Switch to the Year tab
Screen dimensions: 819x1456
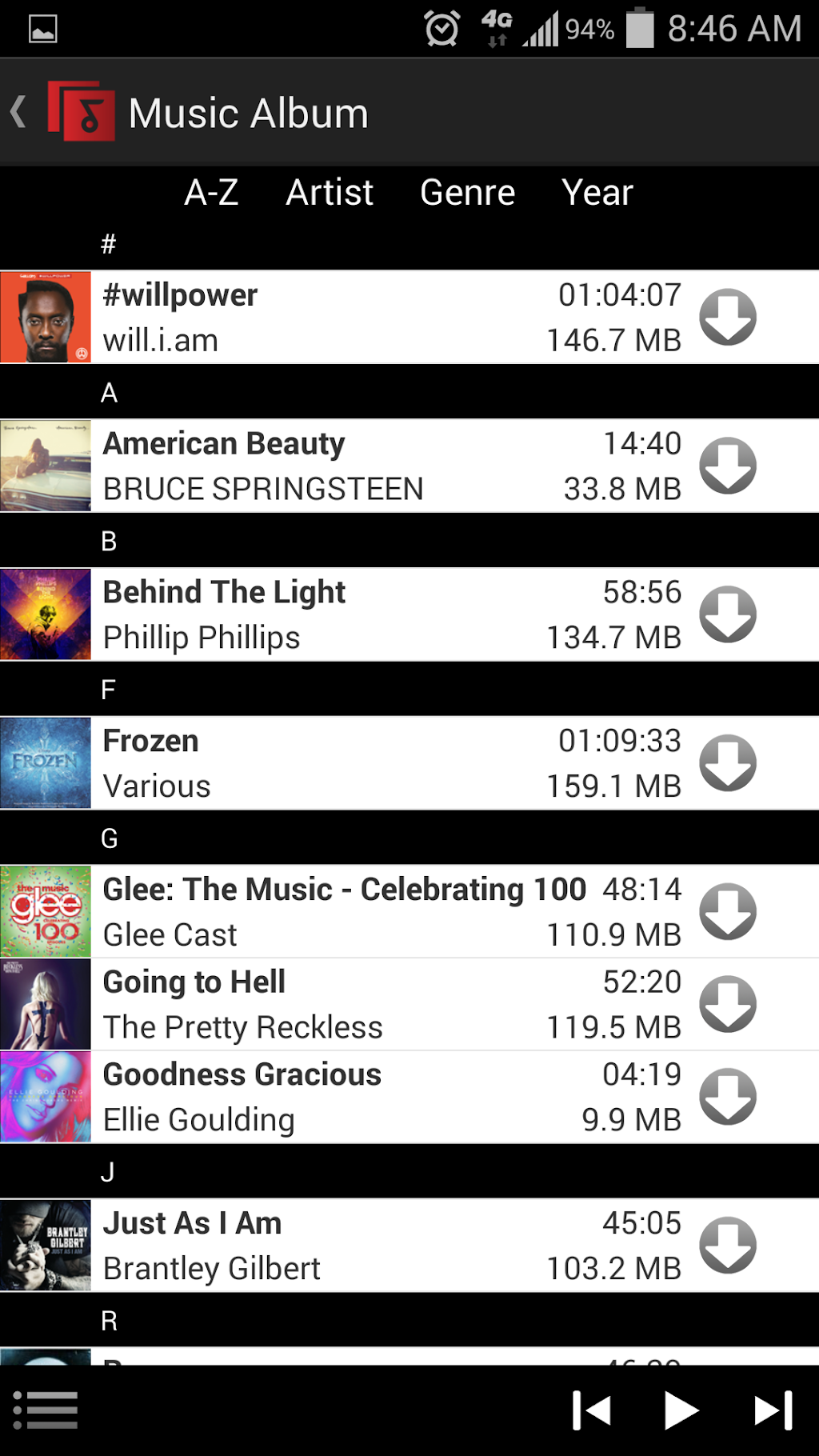point(597,193)
